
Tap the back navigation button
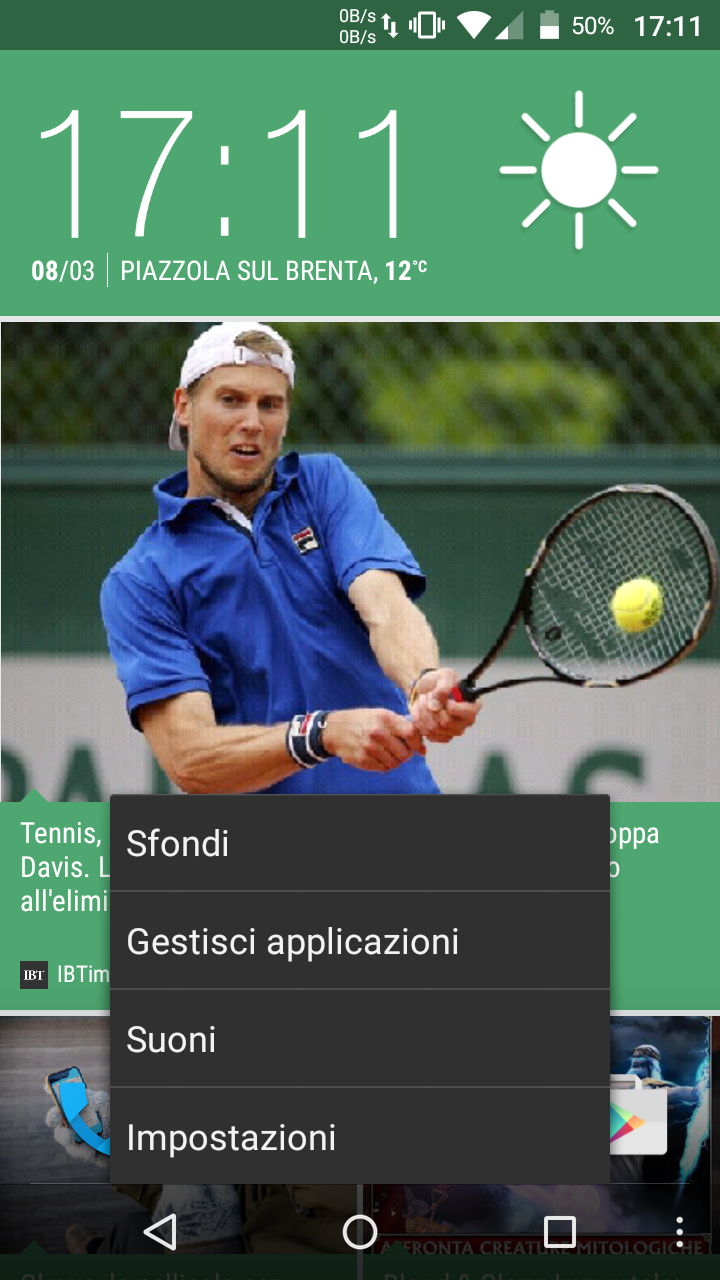click(x=160, y=1232)
